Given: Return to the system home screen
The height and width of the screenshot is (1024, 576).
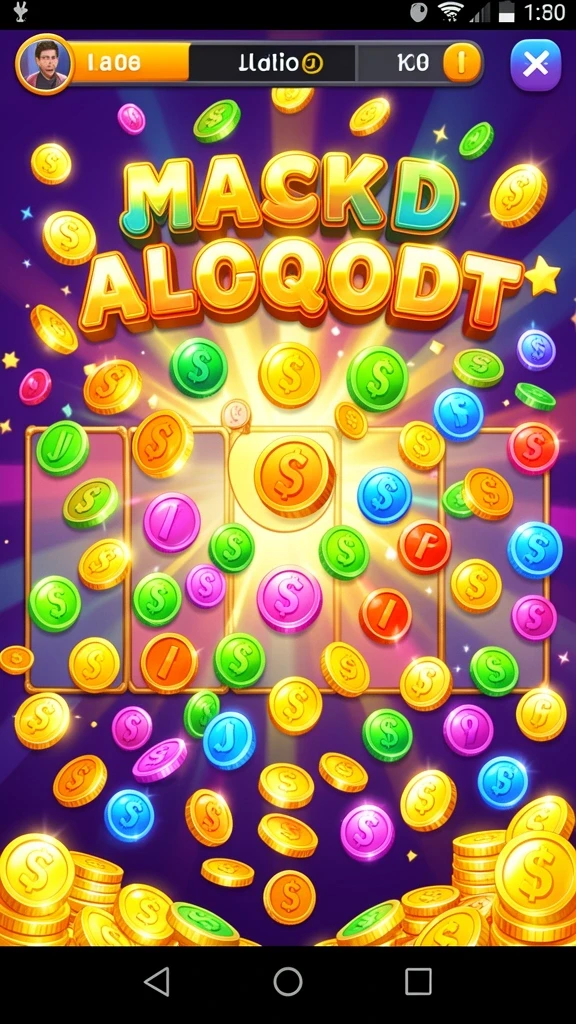Looking at the screenshot, I should click(x=288, y=981).
